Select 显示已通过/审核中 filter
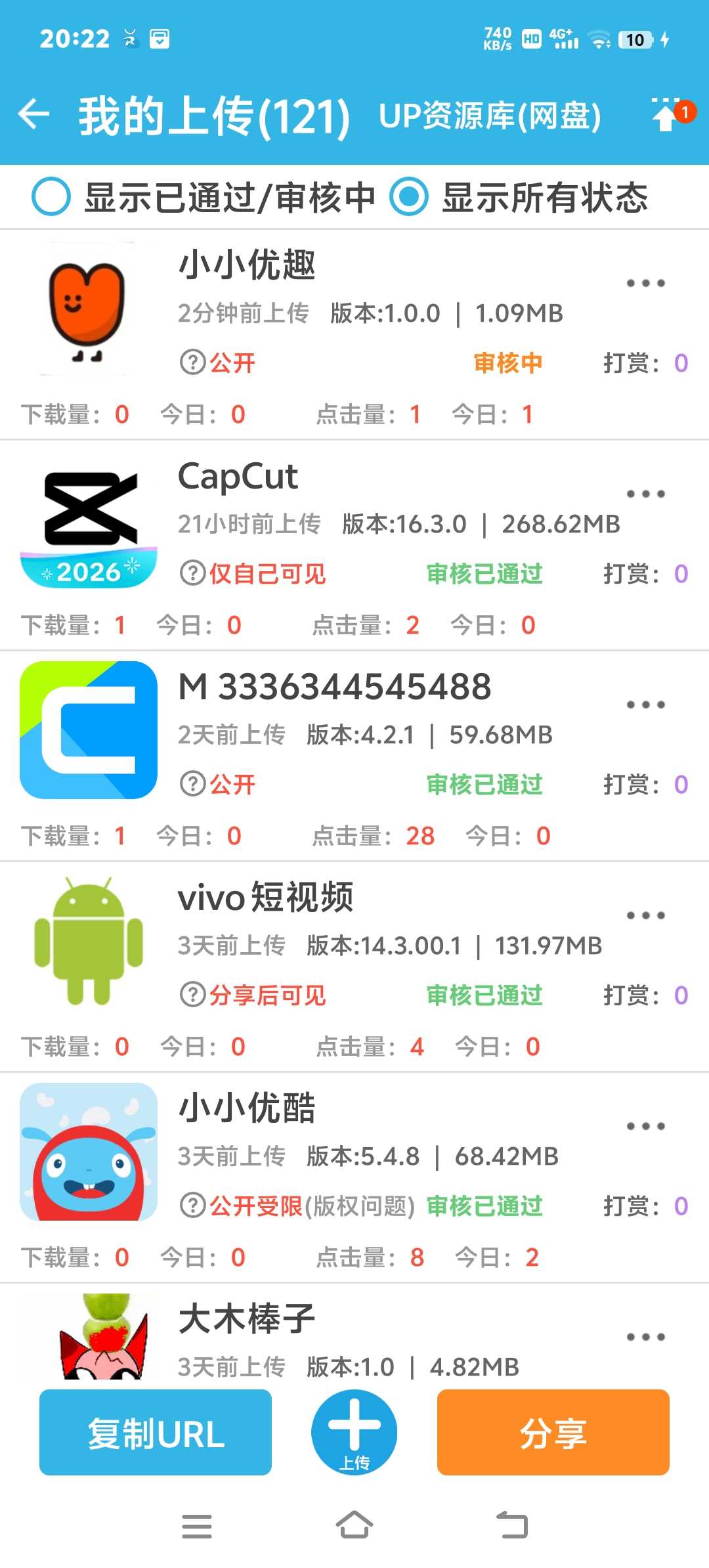Screen dimensions: 709x1568 point(51,197)
